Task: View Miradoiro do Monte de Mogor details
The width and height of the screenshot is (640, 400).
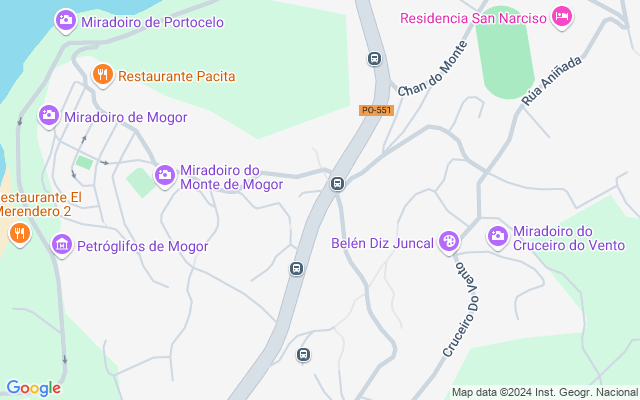Action: [x=164, y=176]
